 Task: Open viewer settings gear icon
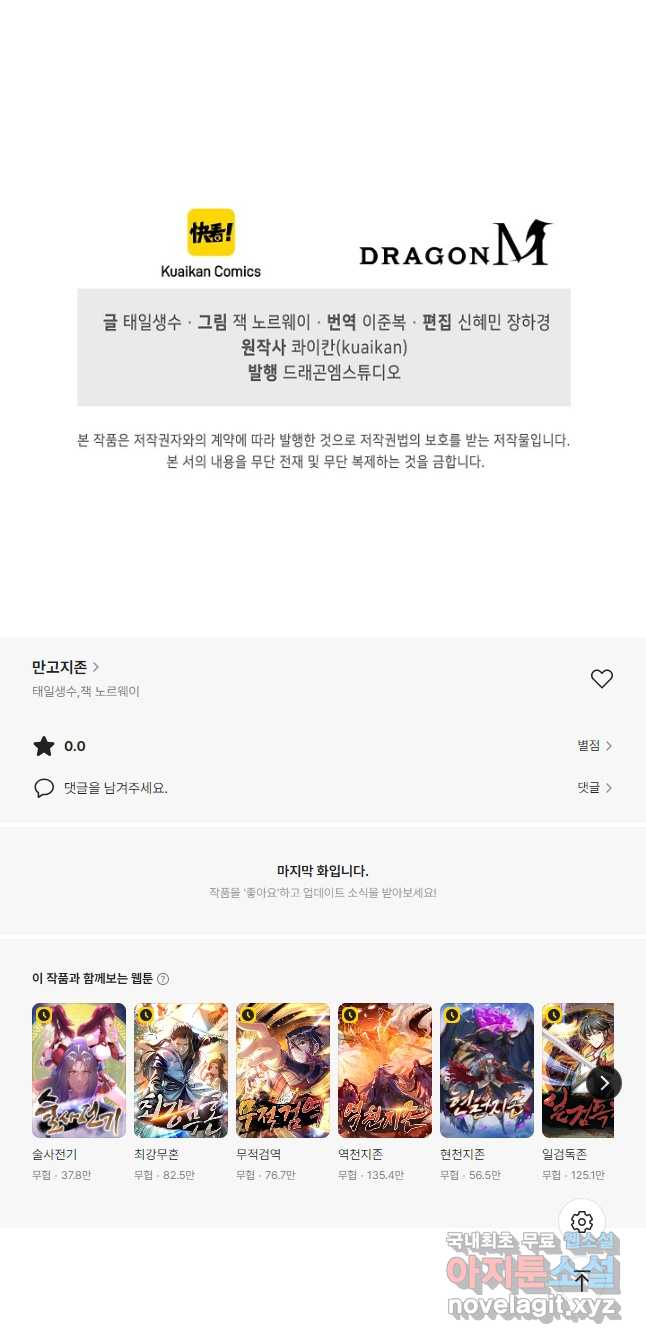coord(582,1222)
